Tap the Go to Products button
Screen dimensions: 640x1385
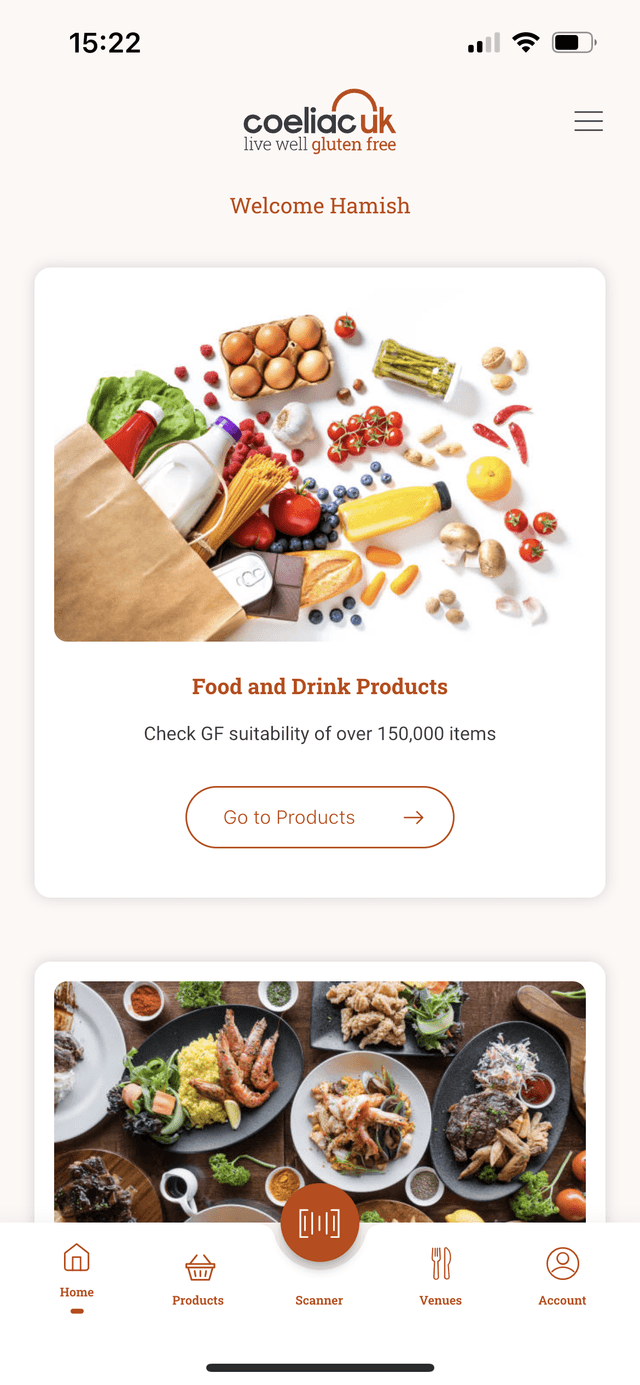pyautogui.click(x=320, y=817)
